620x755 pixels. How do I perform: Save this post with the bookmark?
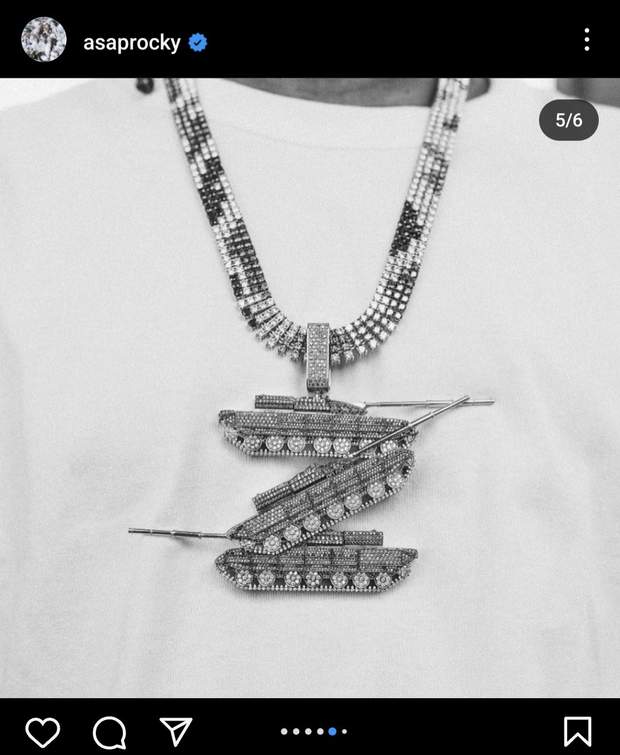pyautogui.click(x=577, y=731)
